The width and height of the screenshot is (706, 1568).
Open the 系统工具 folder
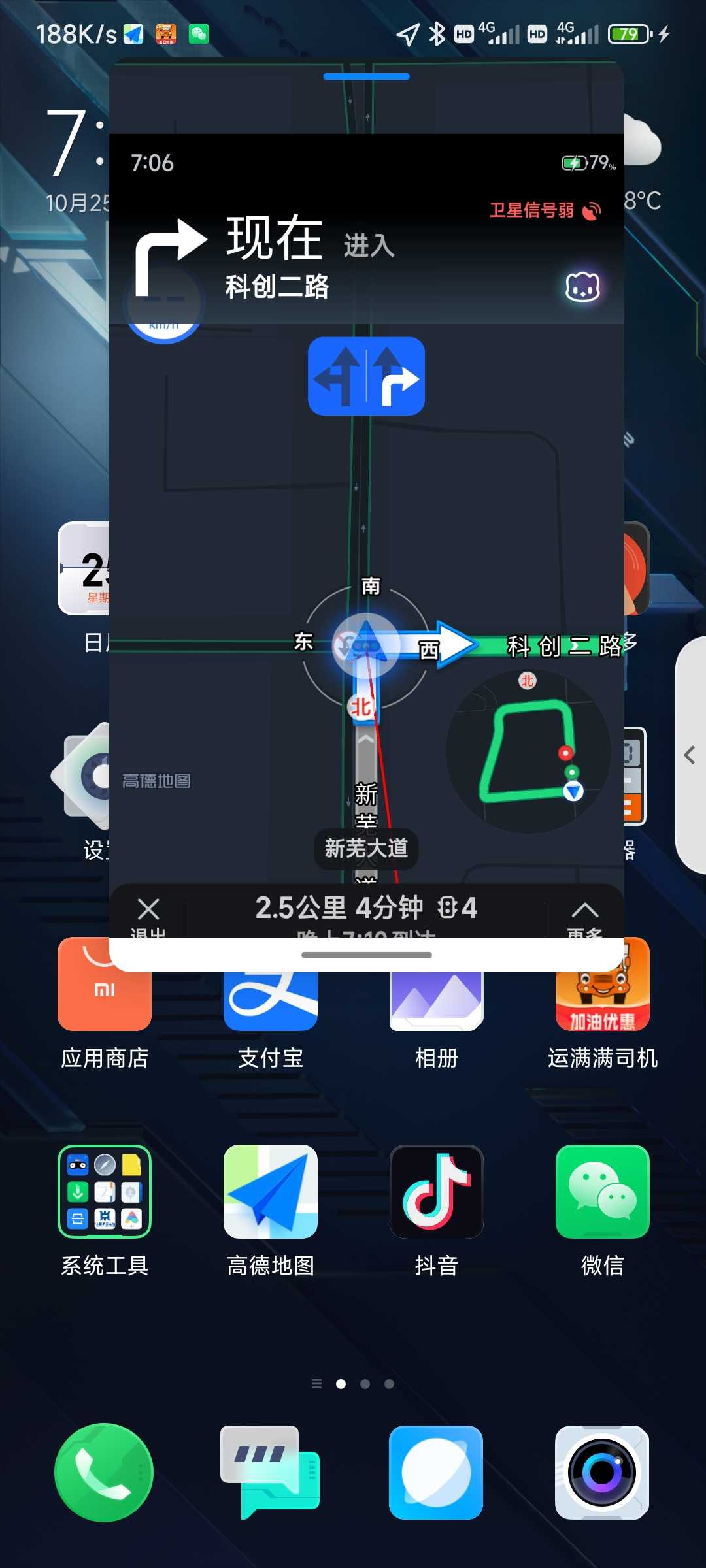[x=105, y=1192]
